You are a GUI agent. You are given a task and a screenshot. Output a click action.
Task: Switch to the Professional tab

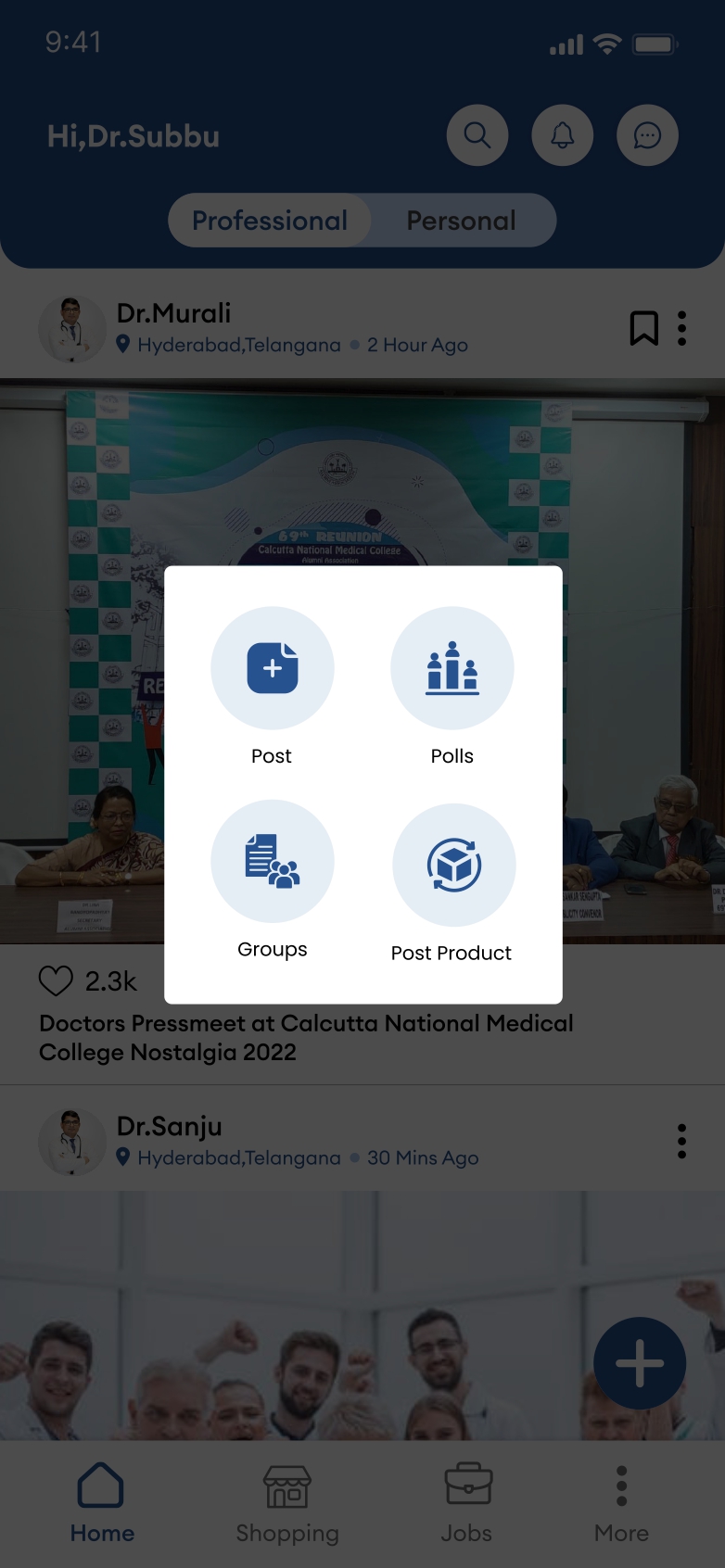click(x=270, y=221)
